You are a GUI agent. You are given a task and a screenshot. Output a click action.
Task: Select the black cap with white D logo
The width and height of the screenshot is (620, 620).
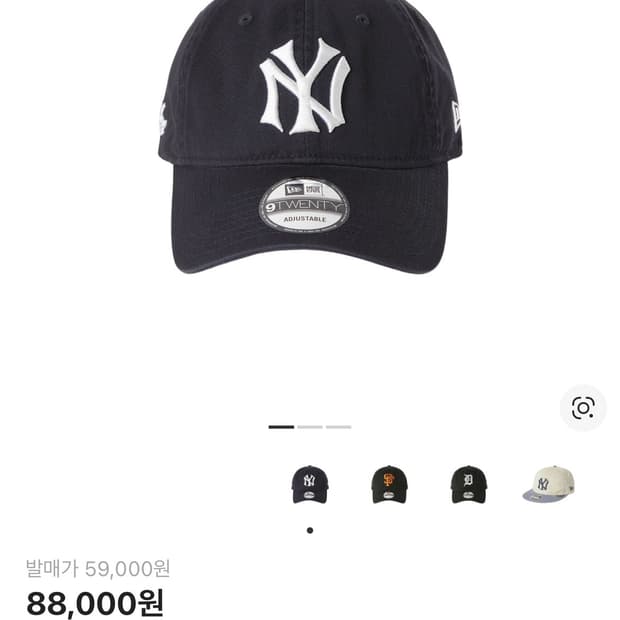click(468, 485)
